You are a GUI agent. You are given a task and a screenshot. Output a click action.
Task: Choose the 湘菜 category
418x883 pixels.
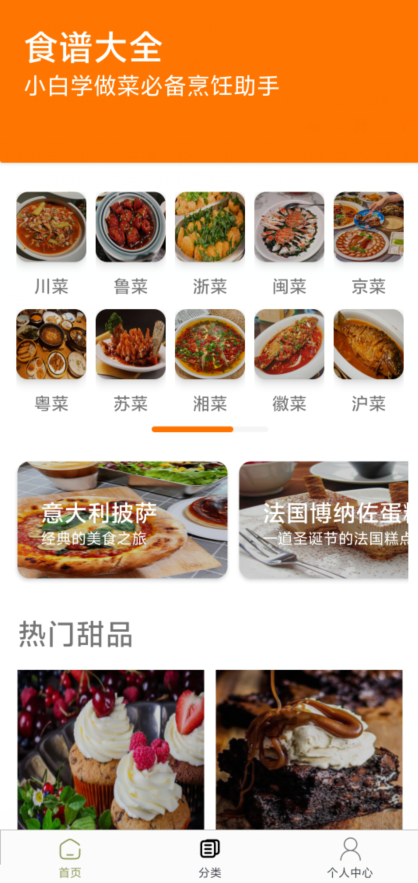(x=210, y=362)
